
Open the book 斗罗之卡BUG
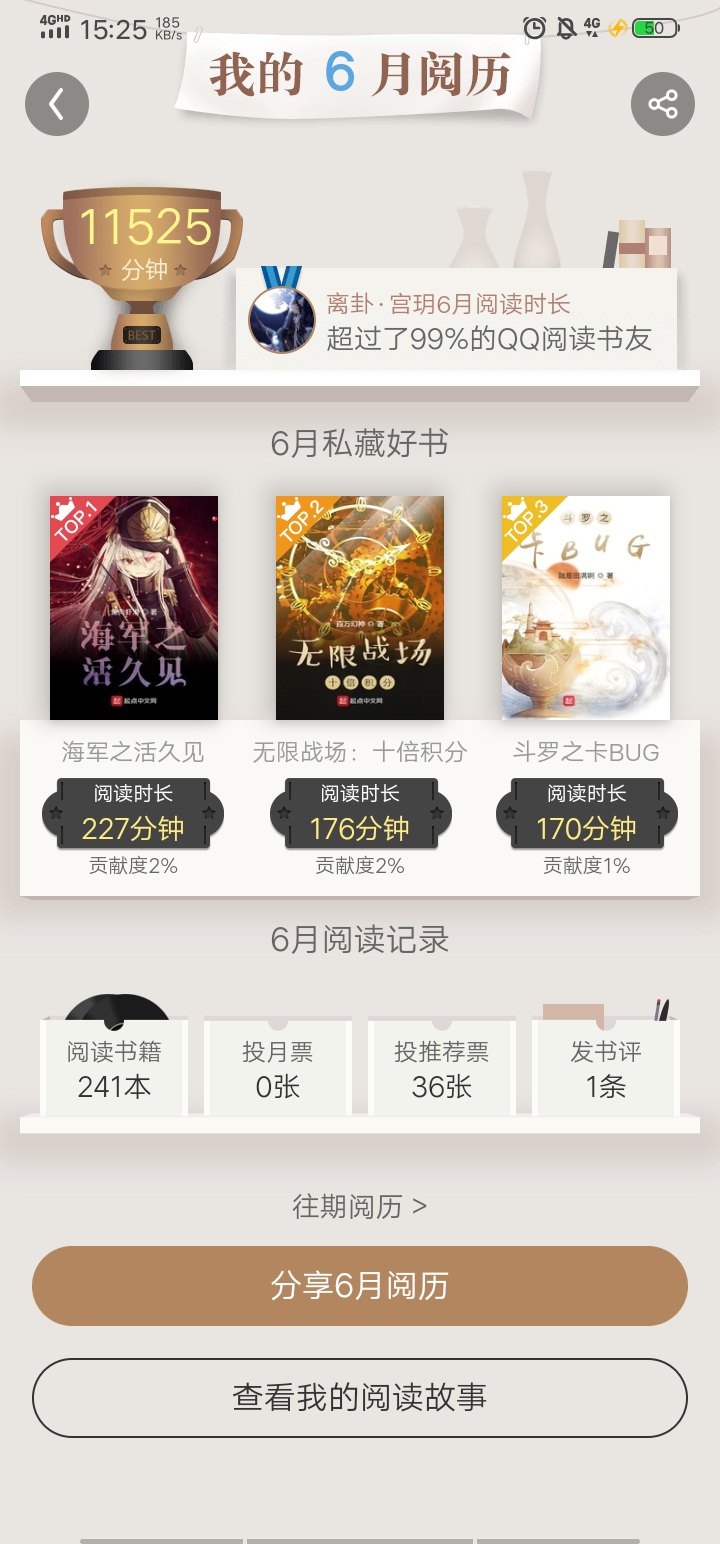click(x=586, y=608)
